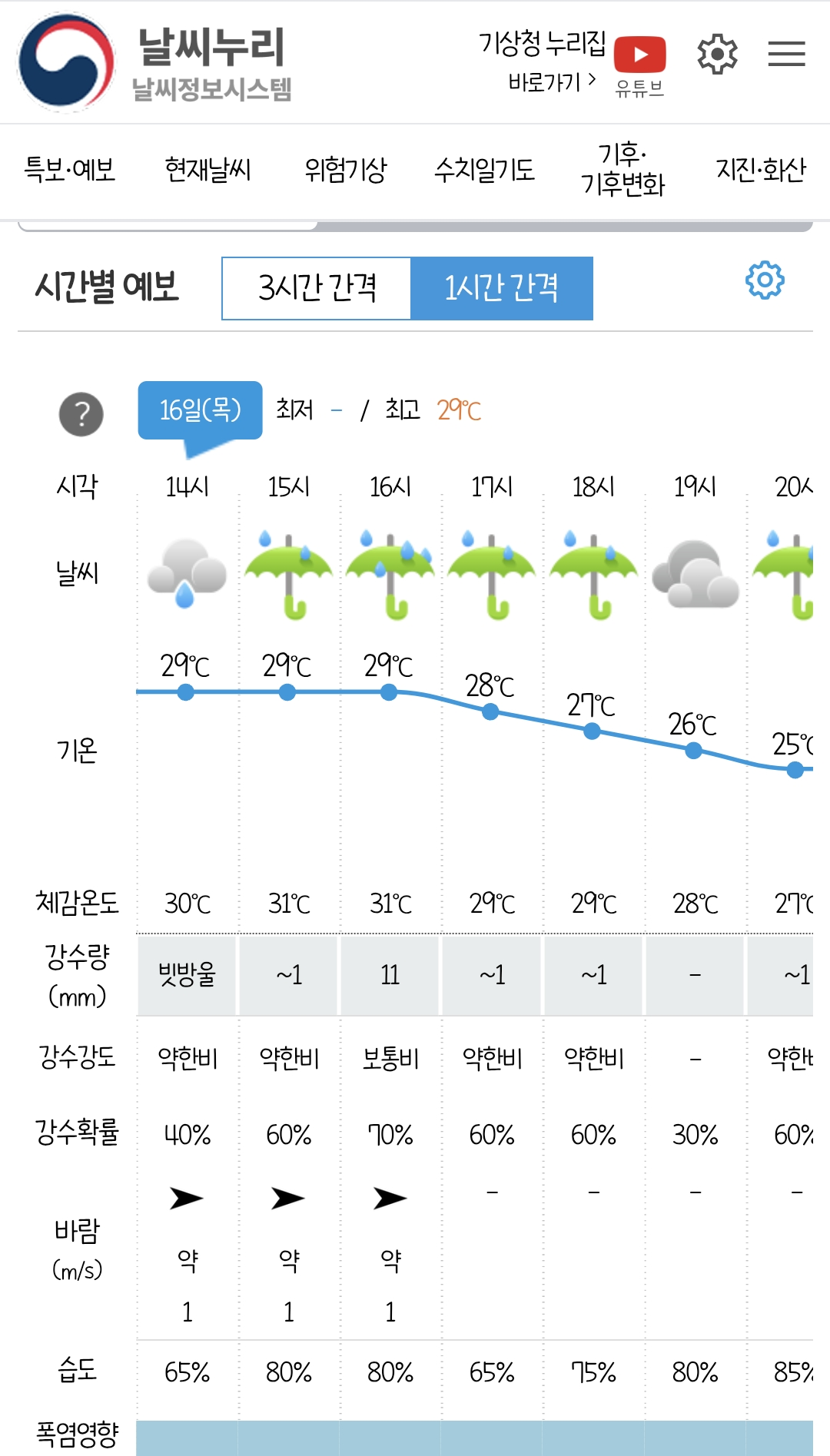Screen dimensions: 830x1456
Task: Open the 위험기상 menu
Action: (x=346, y=170)
